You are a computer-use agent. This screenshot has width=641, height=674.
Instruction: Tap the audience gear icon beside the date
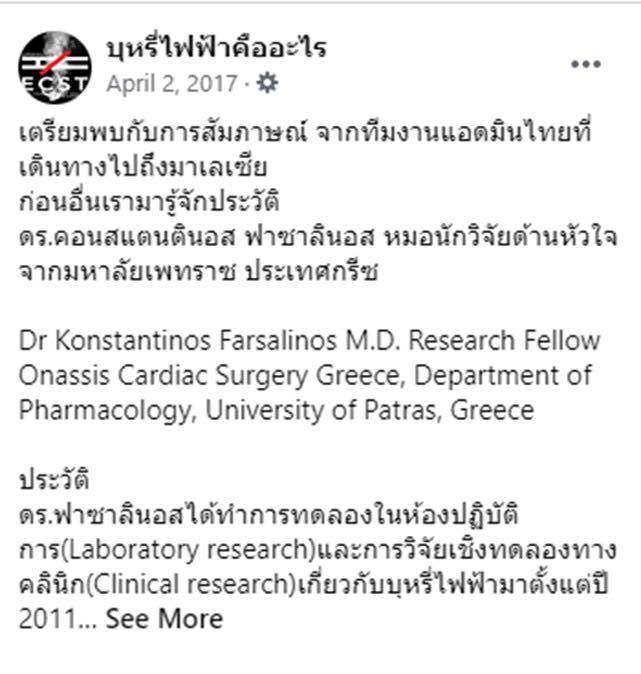(267, 84)
